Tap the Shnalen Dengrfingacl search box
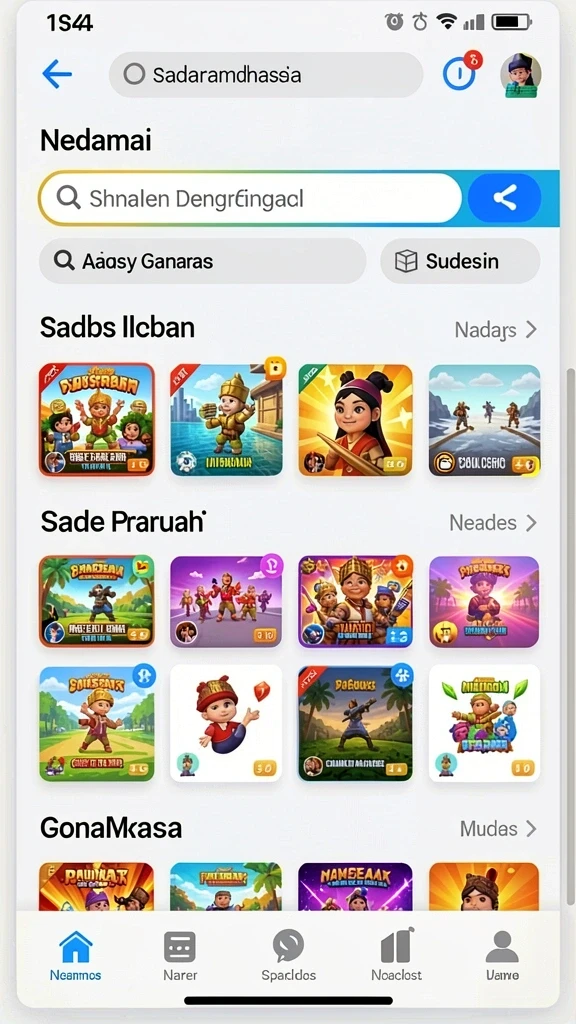Image resolution: width=576 pixels, height=1024 pixels. point(251,198)
